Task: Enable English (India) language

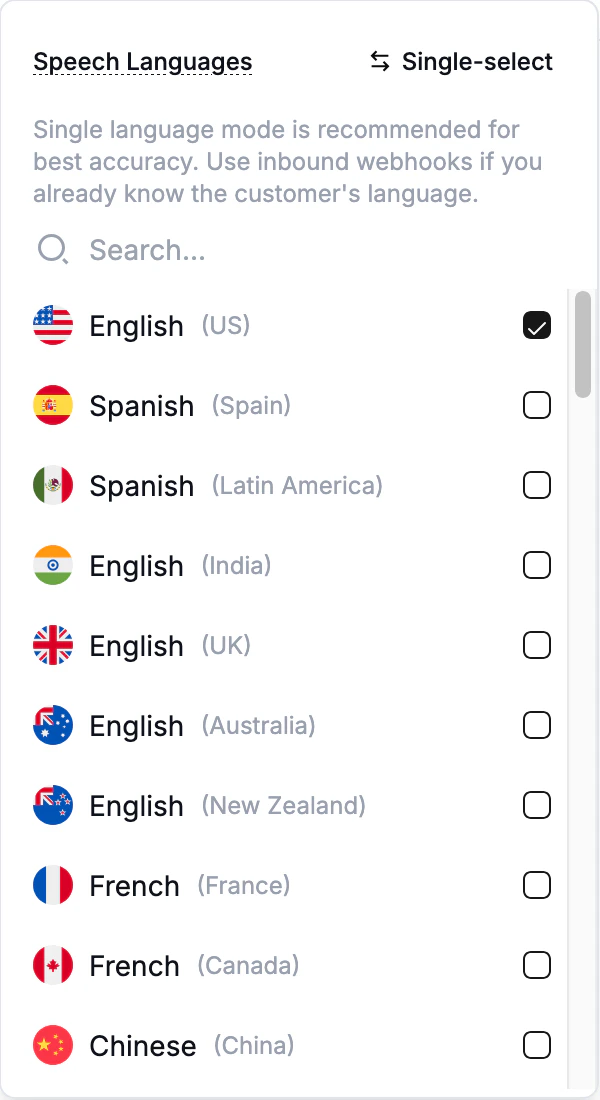Action: (x=537, y=566)
